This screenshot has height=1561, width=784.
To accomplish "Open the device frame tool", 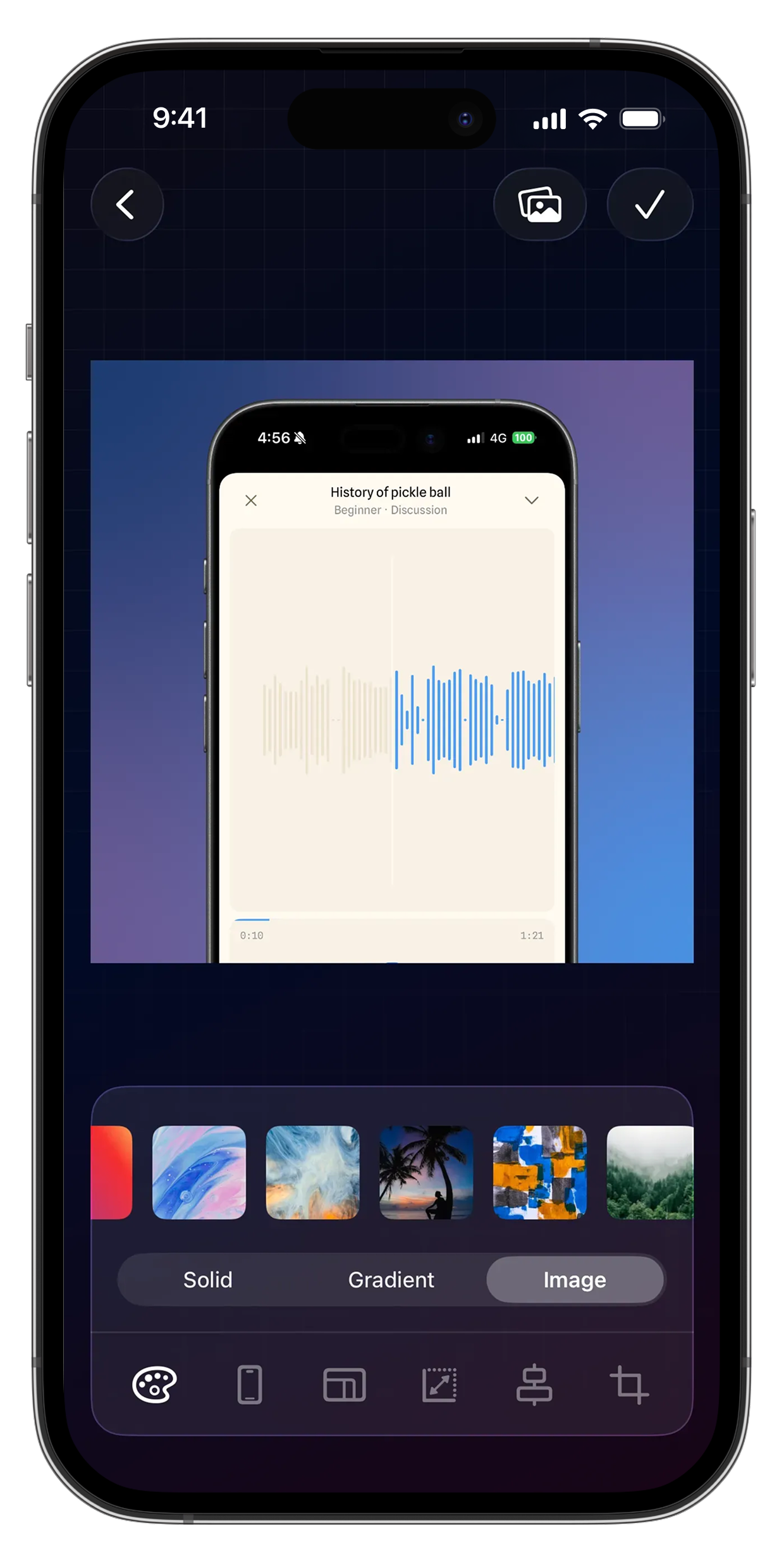I will tap(250, 1385).
